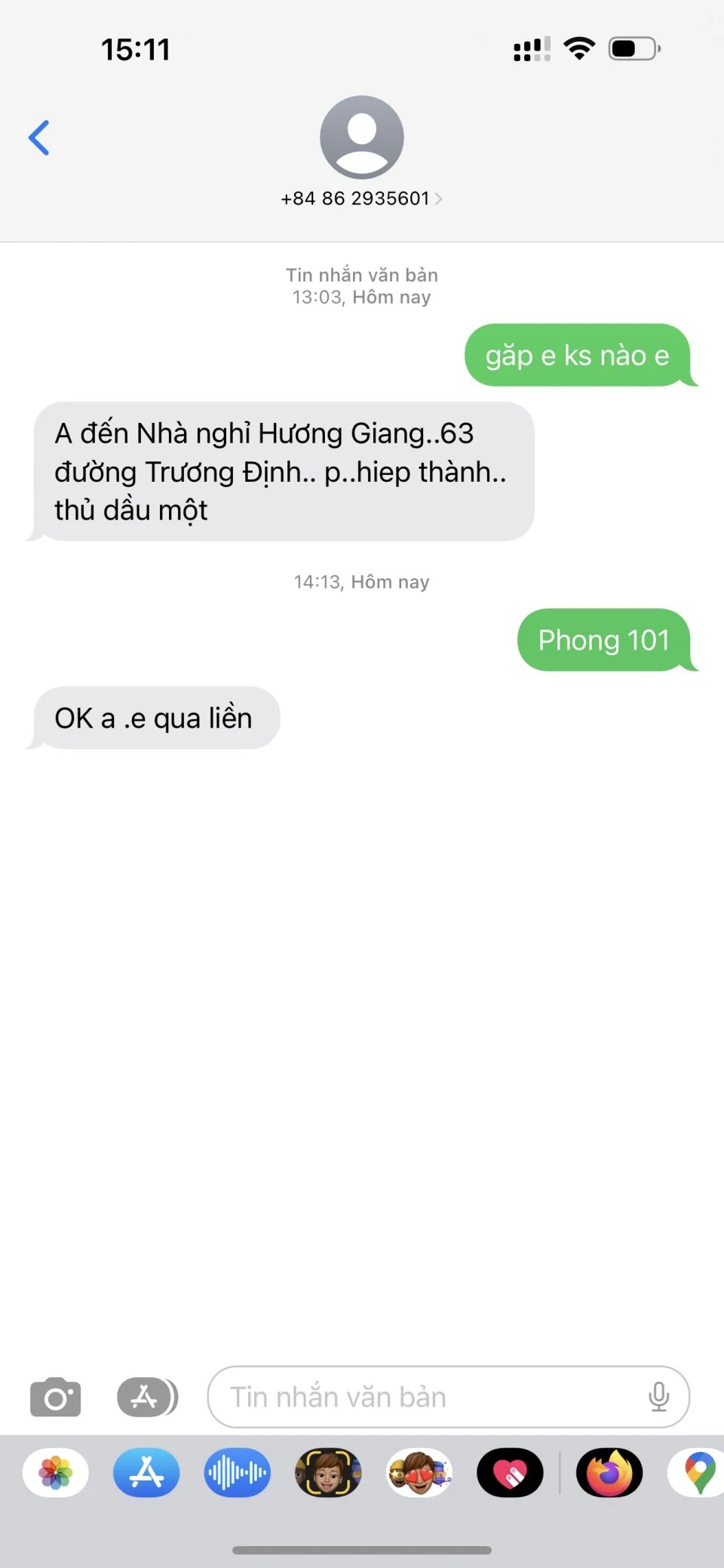Viewport: 724px width, 1568px height.
Task: Open the Memoji app in the strip
Action: 328,1472
